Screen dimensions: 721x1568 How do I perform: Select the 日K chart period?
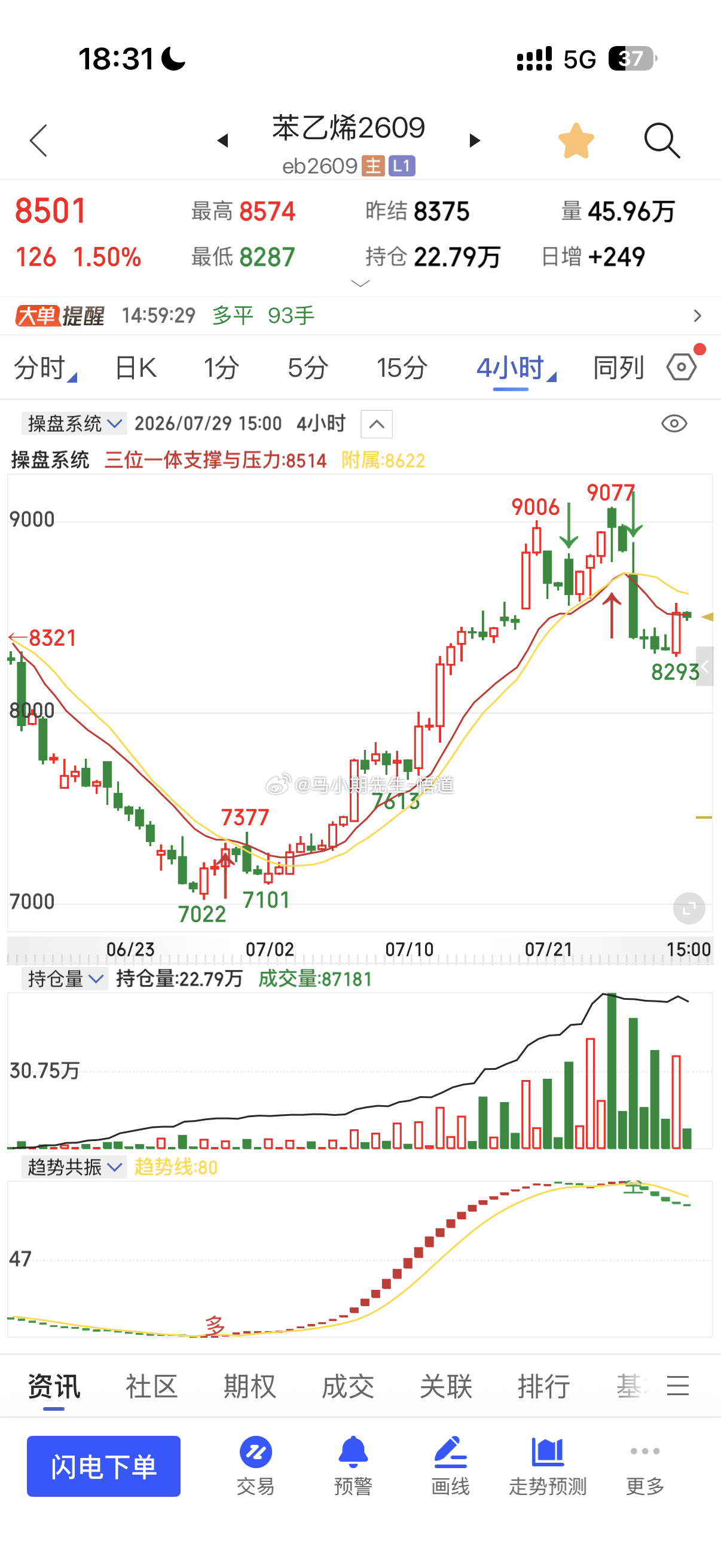[x=136, y=368]
